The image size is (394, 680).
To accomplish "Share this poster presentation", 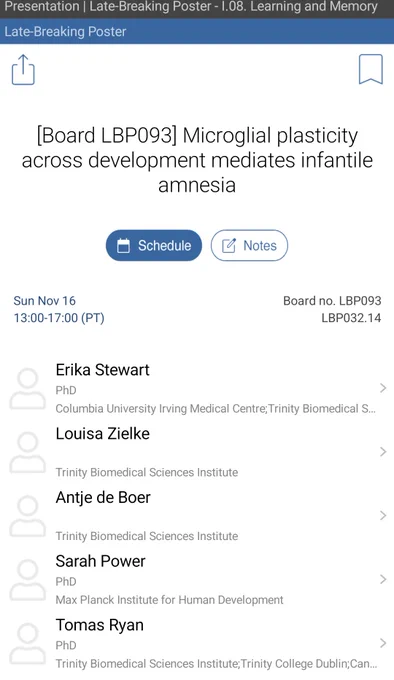I will click(23, 69).
